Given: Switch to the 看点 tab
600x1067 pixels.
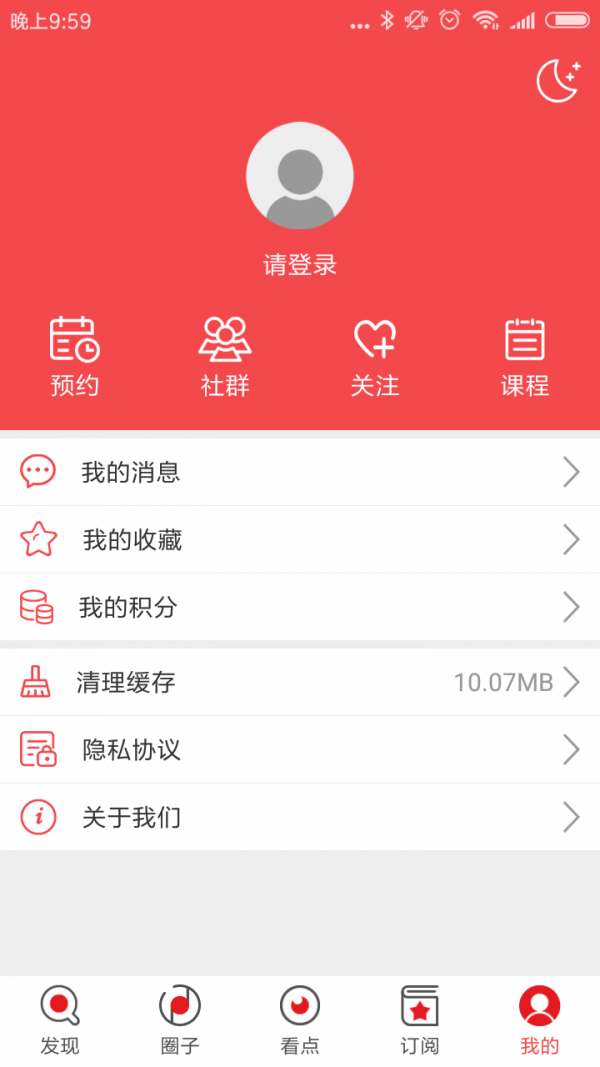Looking at the screenshot, I should tap(300, 1020).
